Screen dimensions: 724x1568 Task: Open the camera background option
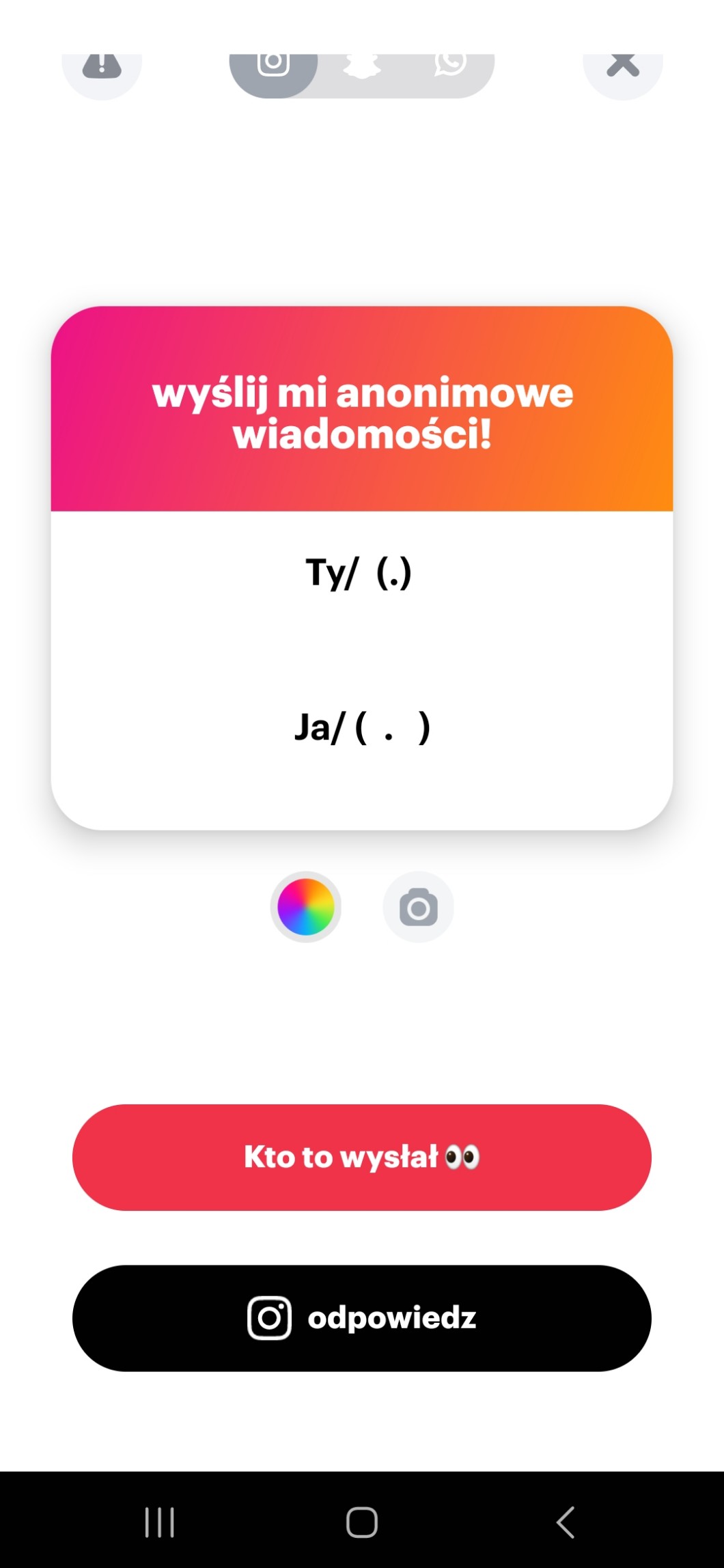[x=419, y=907]
